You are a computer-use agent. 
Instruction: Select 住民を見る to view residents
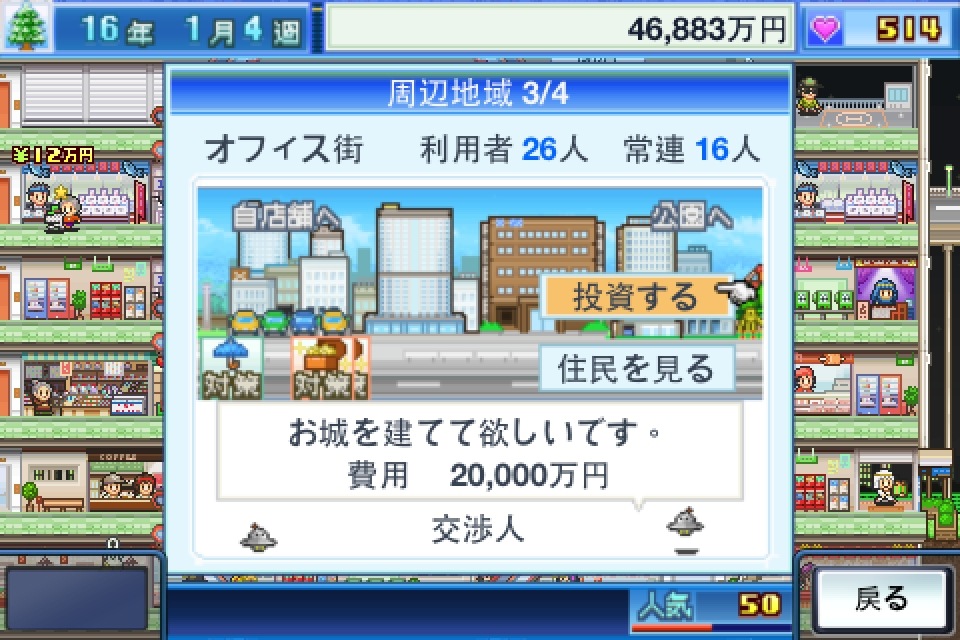636,369
